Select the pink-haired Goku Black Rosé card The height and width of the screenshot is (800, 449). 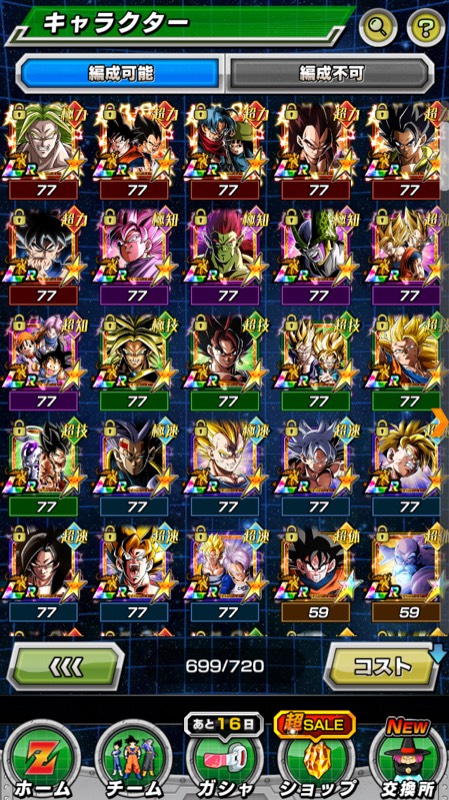[134, 256]
